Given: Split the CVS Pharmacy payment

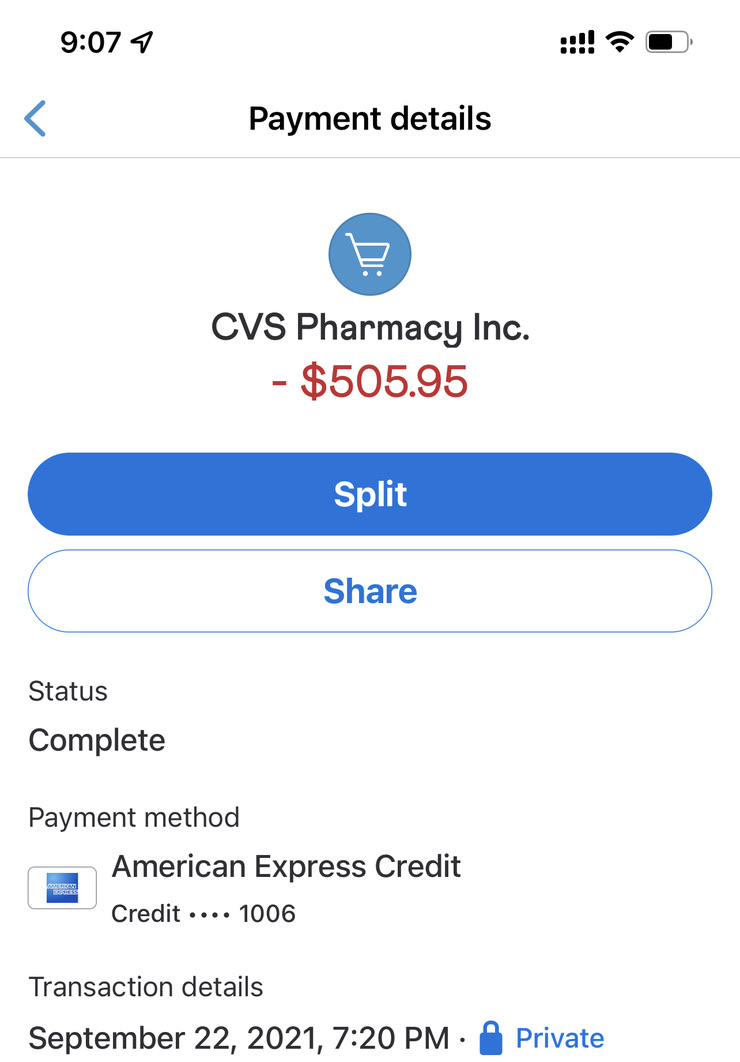Looking at the screenshot, I should [370, 494].
